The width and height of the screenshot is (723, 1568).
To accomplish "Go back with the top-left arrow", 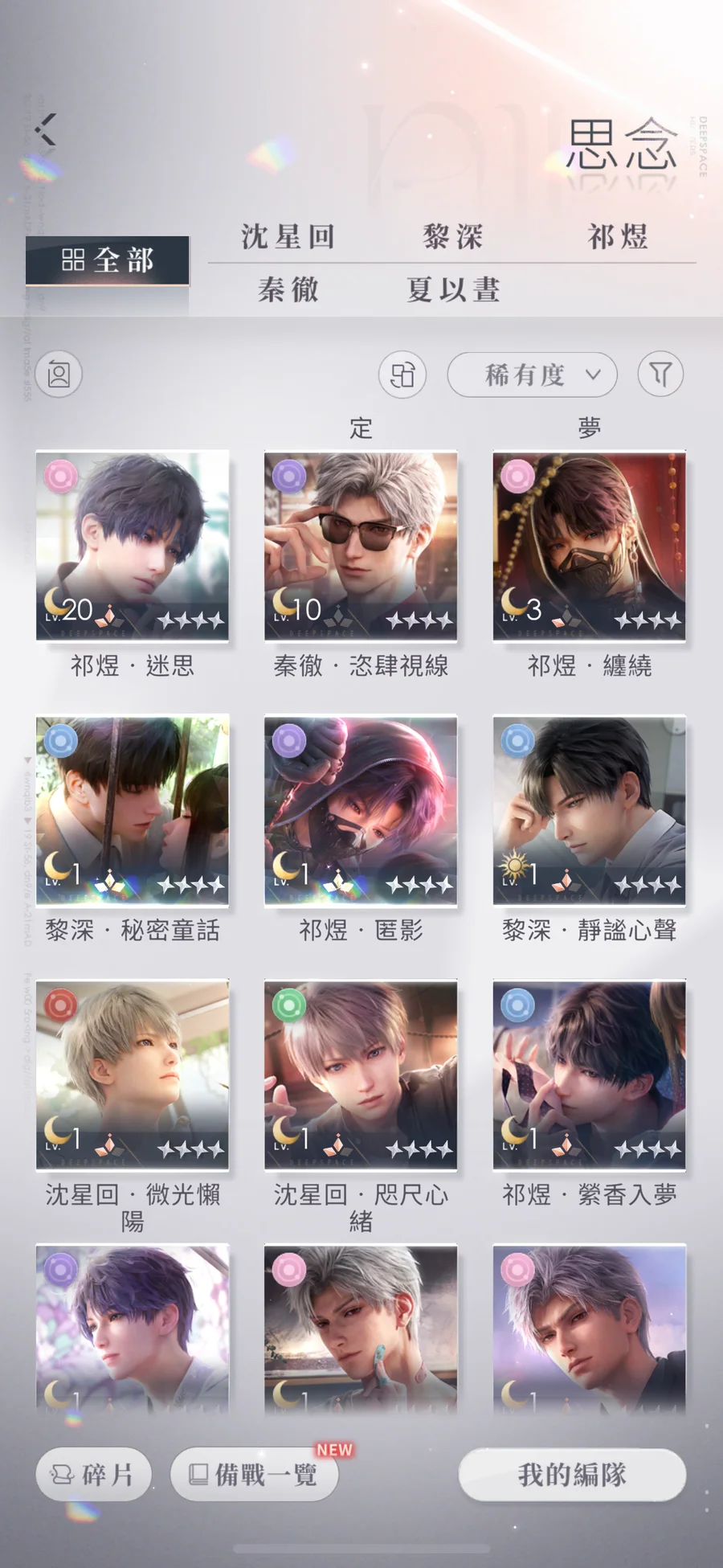I will 46,129.
